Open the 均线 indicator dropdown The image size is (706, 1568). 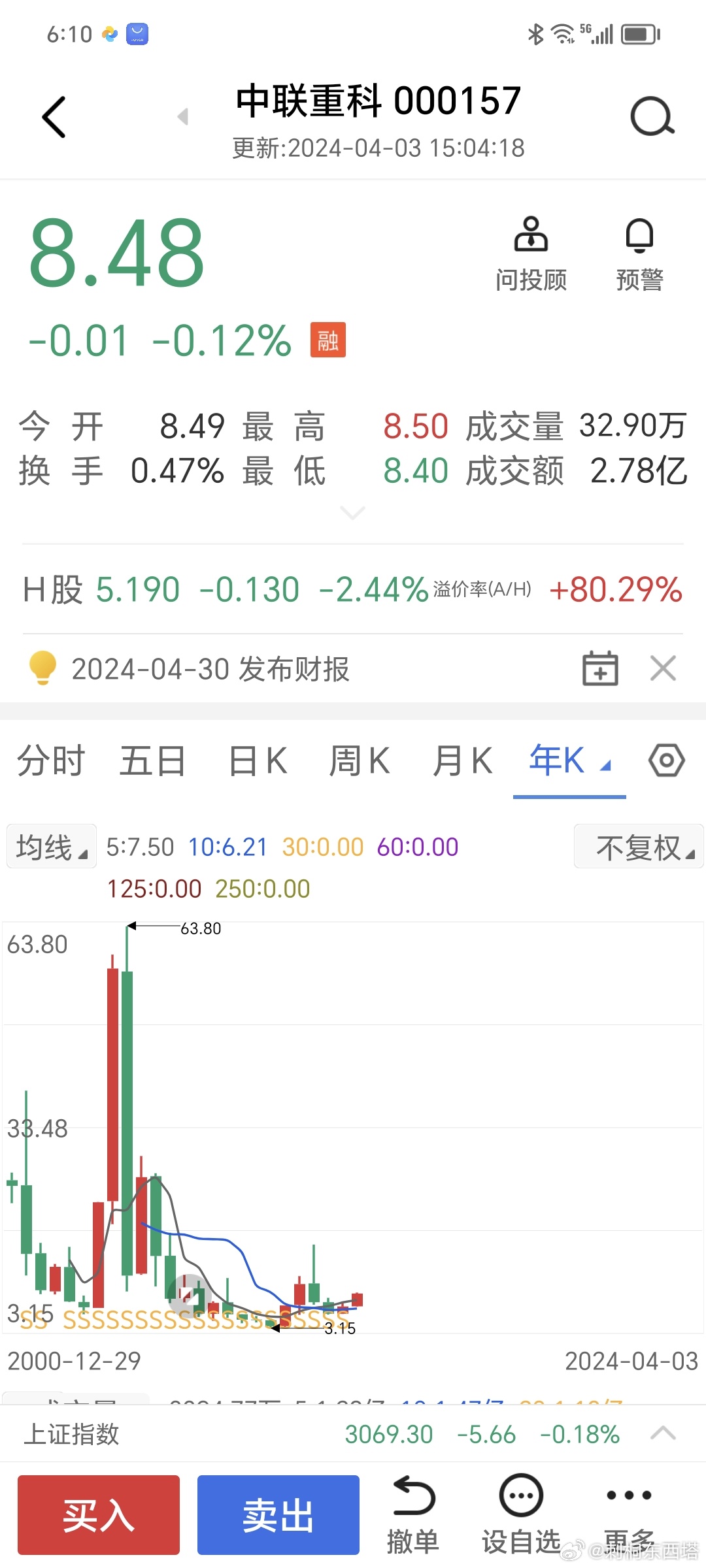point(52,847)
